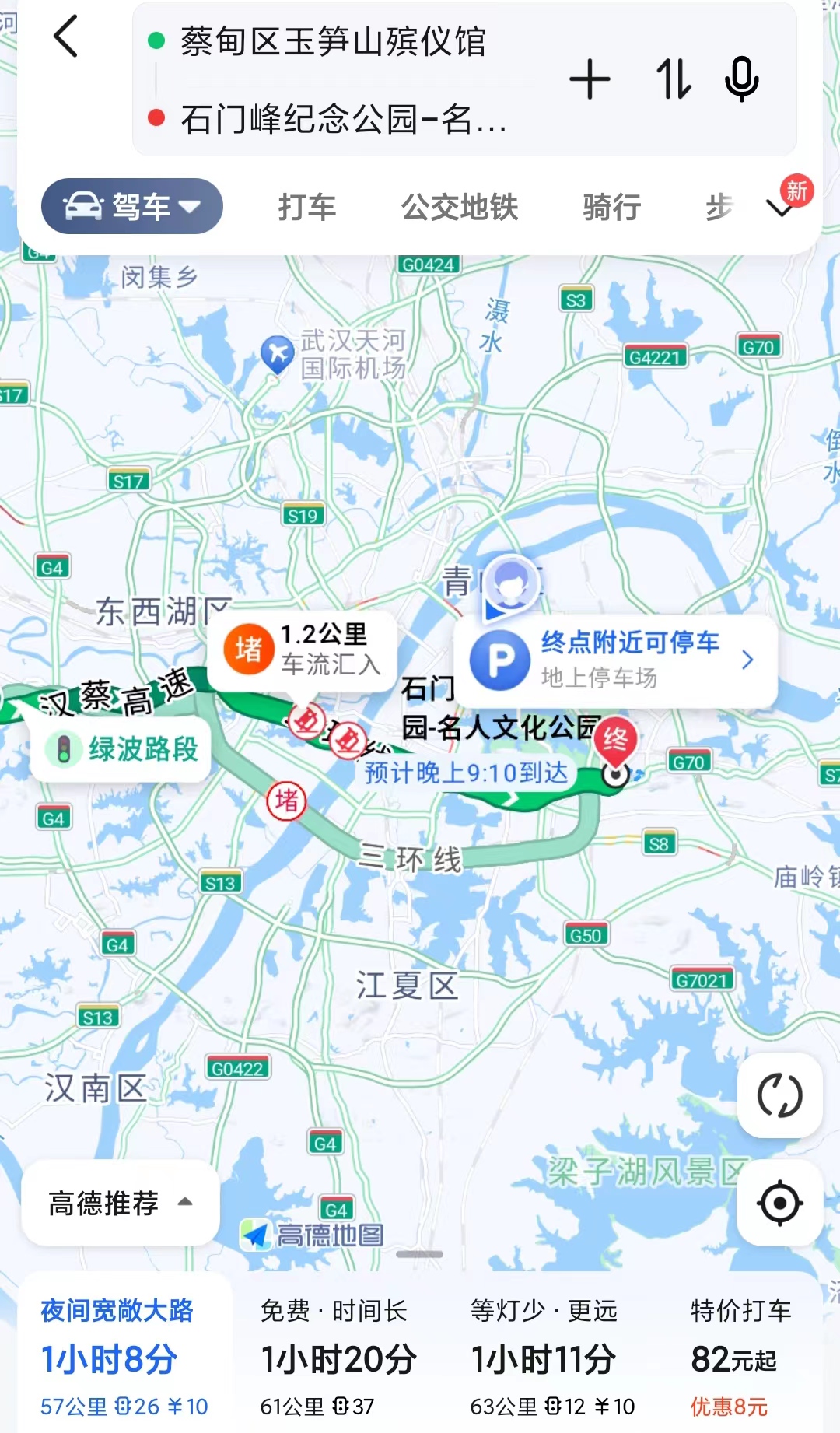Screen dimensions: 840x1433
Task: Tap the recalculate route refresh icon
Action: [780, 1093]
